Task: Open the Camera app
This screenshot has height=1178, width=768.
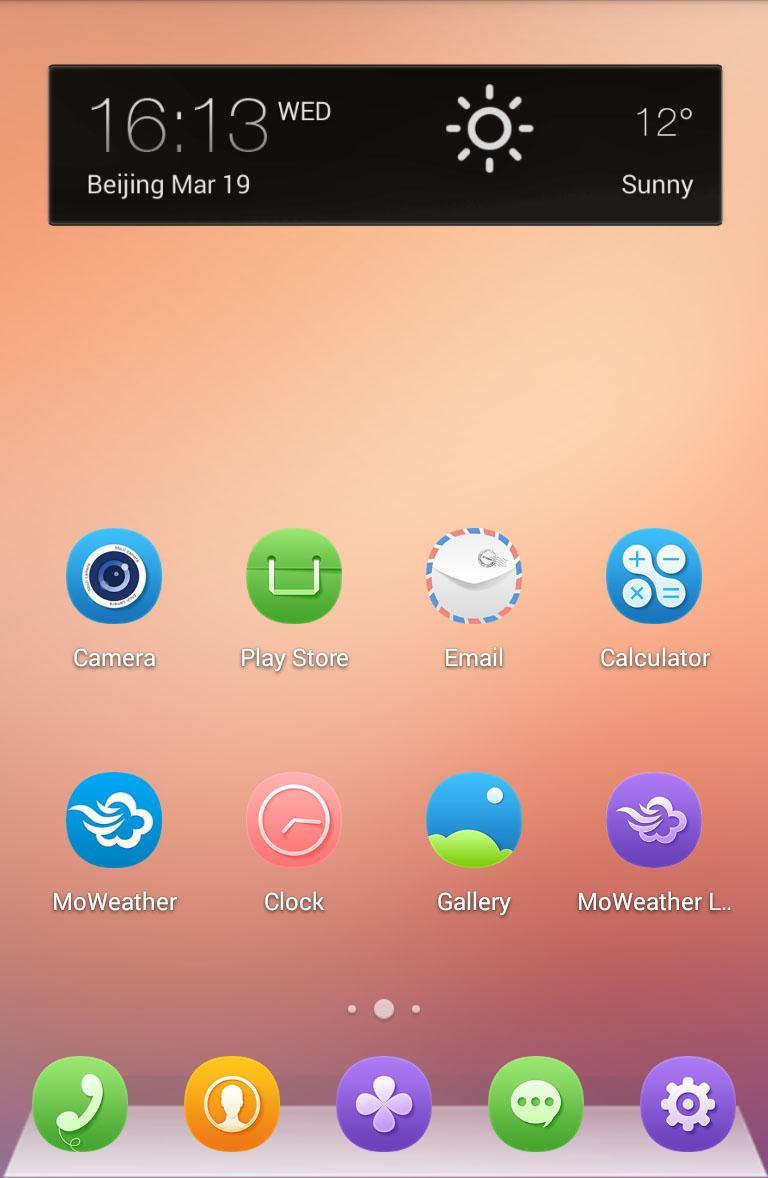Action: click(114, 577)
